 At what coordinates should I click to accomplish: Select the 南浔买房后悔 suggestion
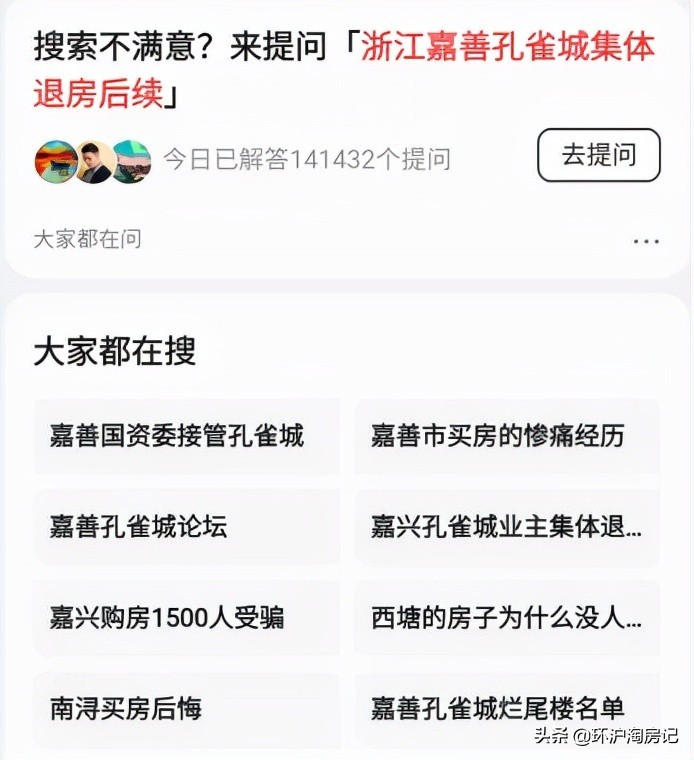186,708
